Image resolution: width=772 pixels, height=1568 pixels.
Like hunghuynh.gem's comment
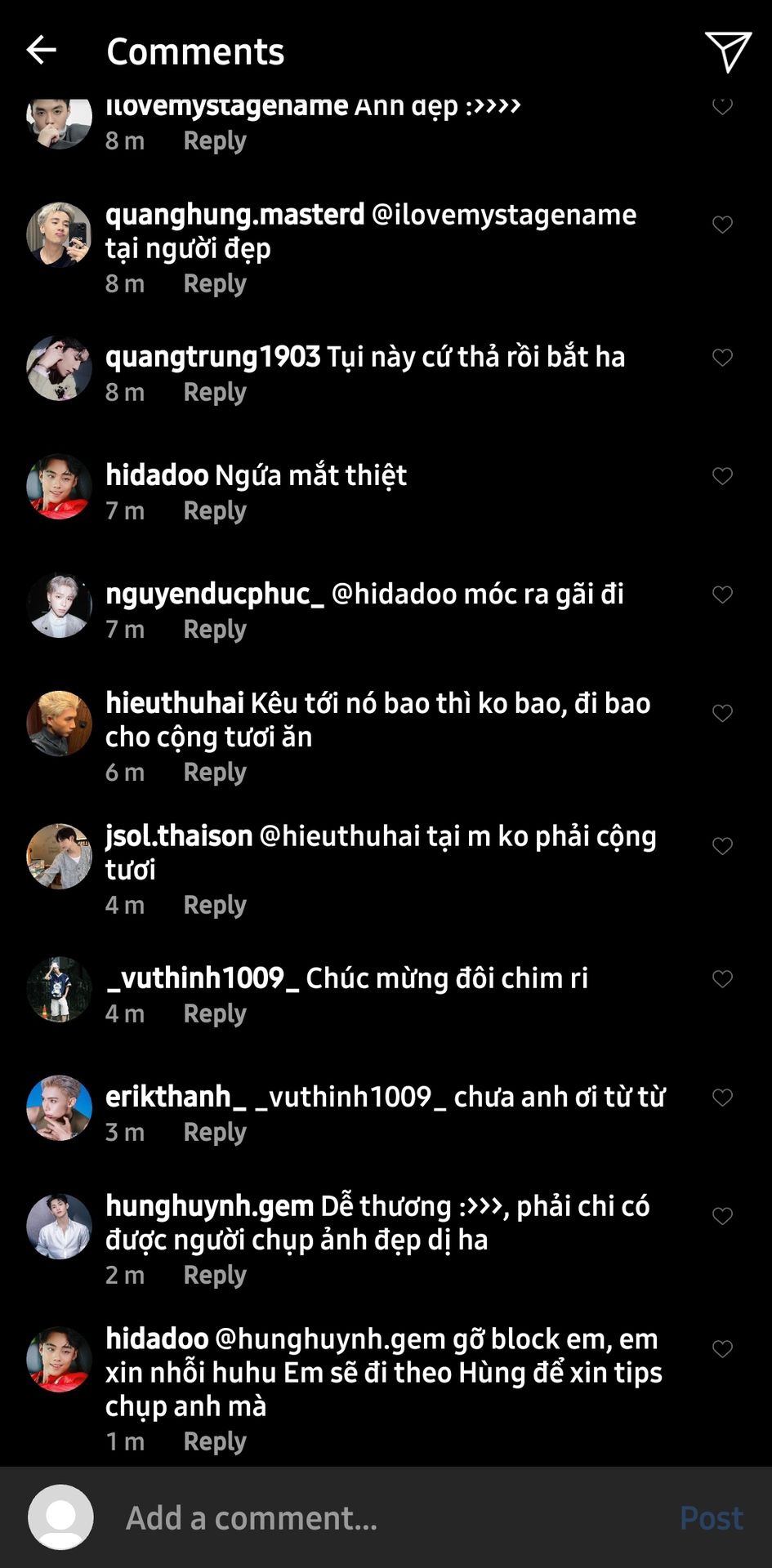click(x=722, y=1216)
